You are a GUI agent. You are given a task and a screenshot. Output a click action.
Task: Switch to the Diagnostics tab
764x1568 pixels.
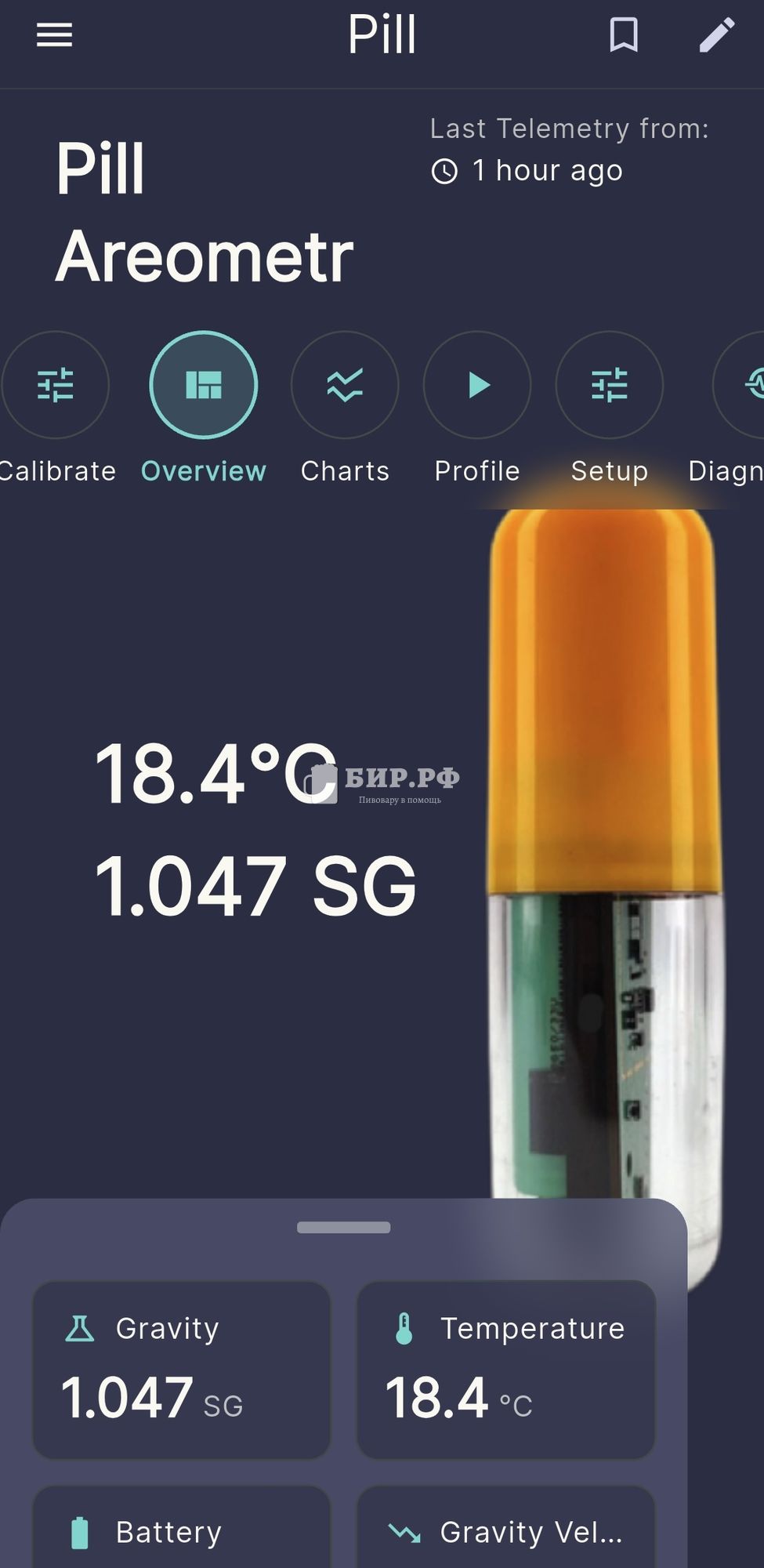(x=740, y=385)
